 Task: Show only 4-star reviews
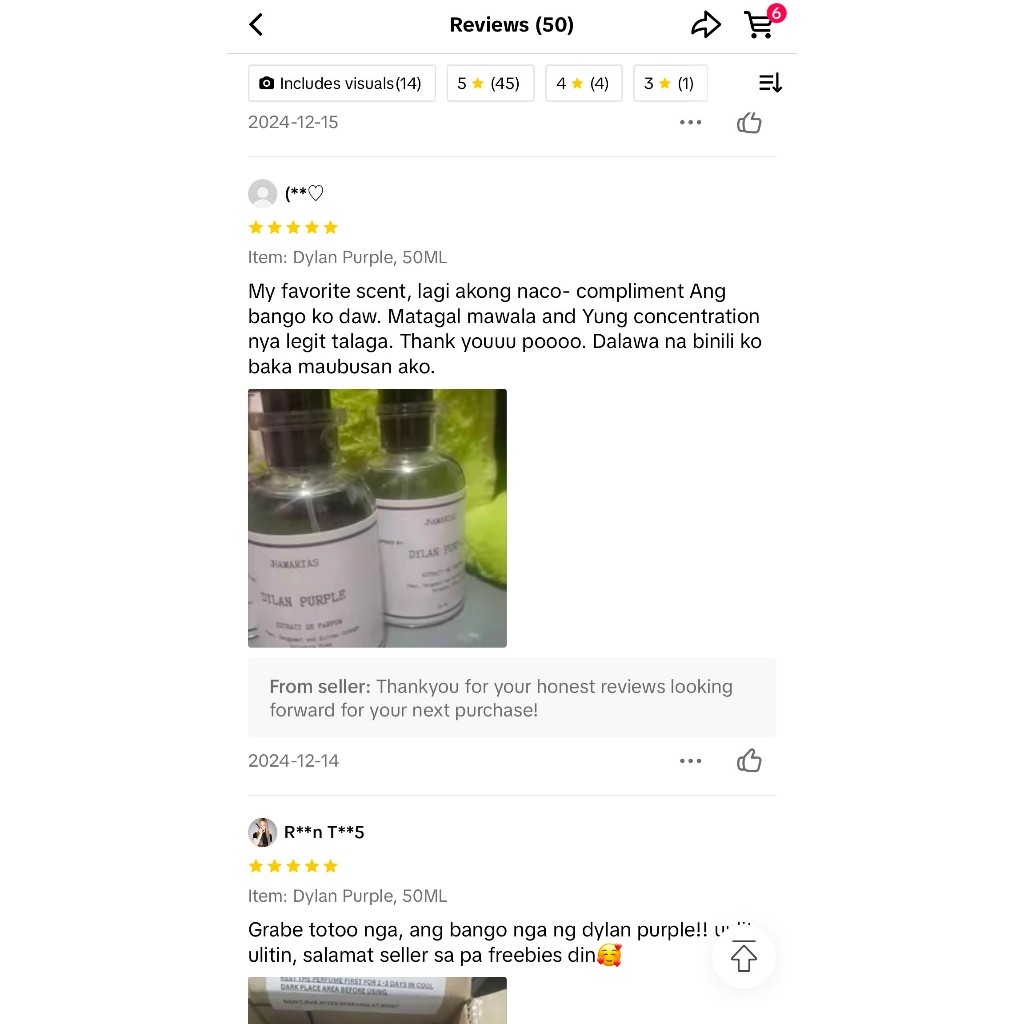point(584,83)
